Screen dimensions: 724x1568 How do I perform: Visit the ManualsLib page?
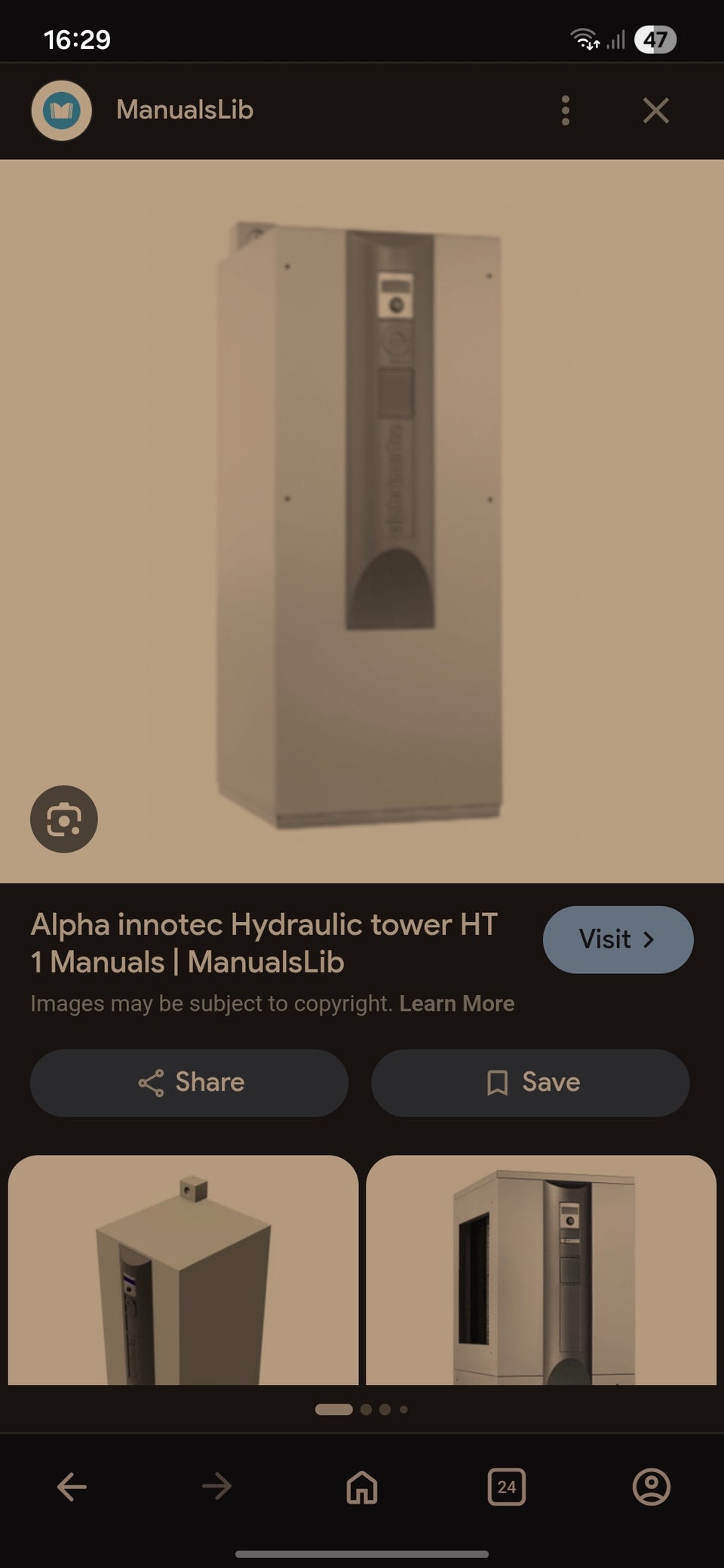pyautogui.click(x=618, y=939)
